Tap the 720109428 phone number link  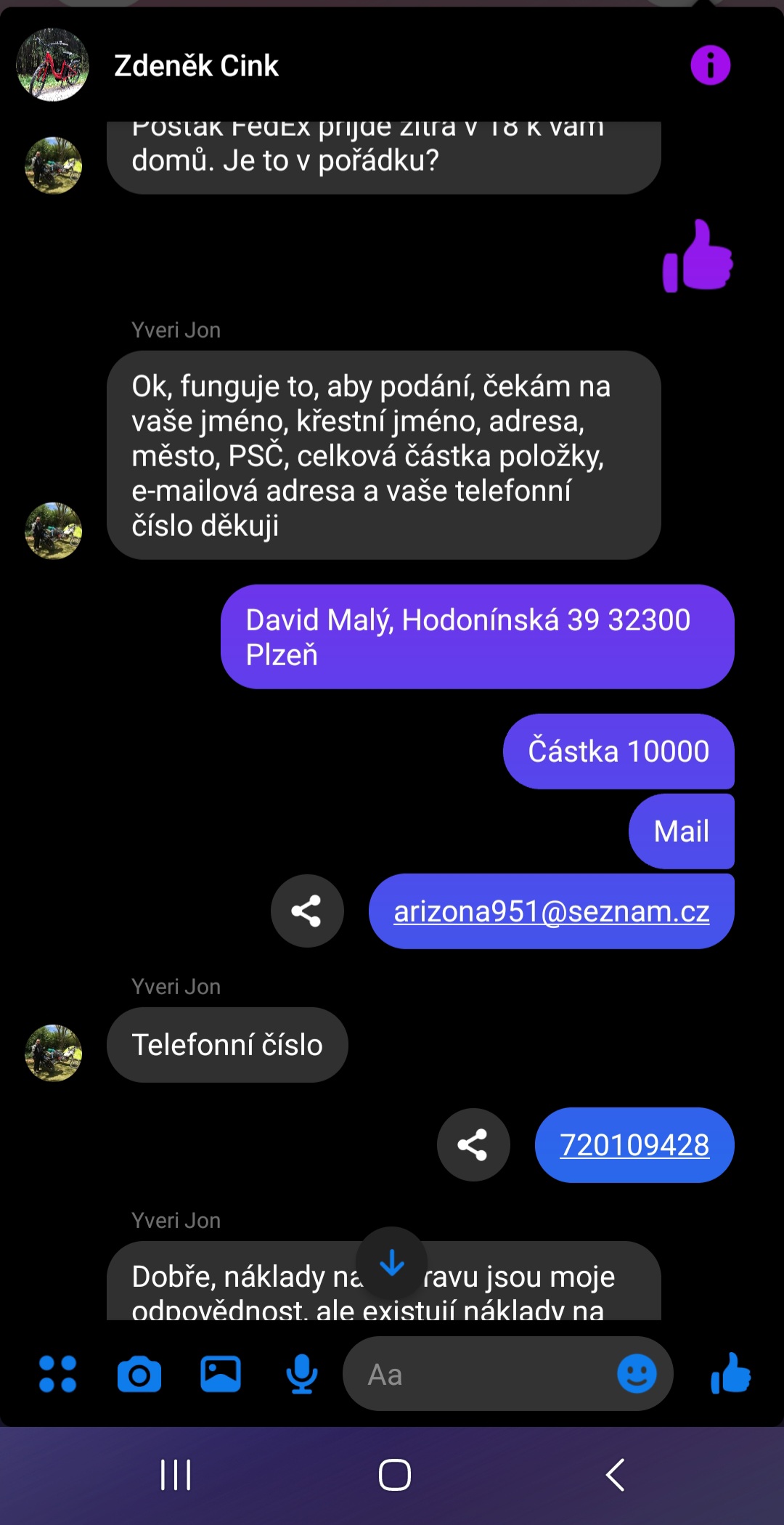(x=634, y=1145)
